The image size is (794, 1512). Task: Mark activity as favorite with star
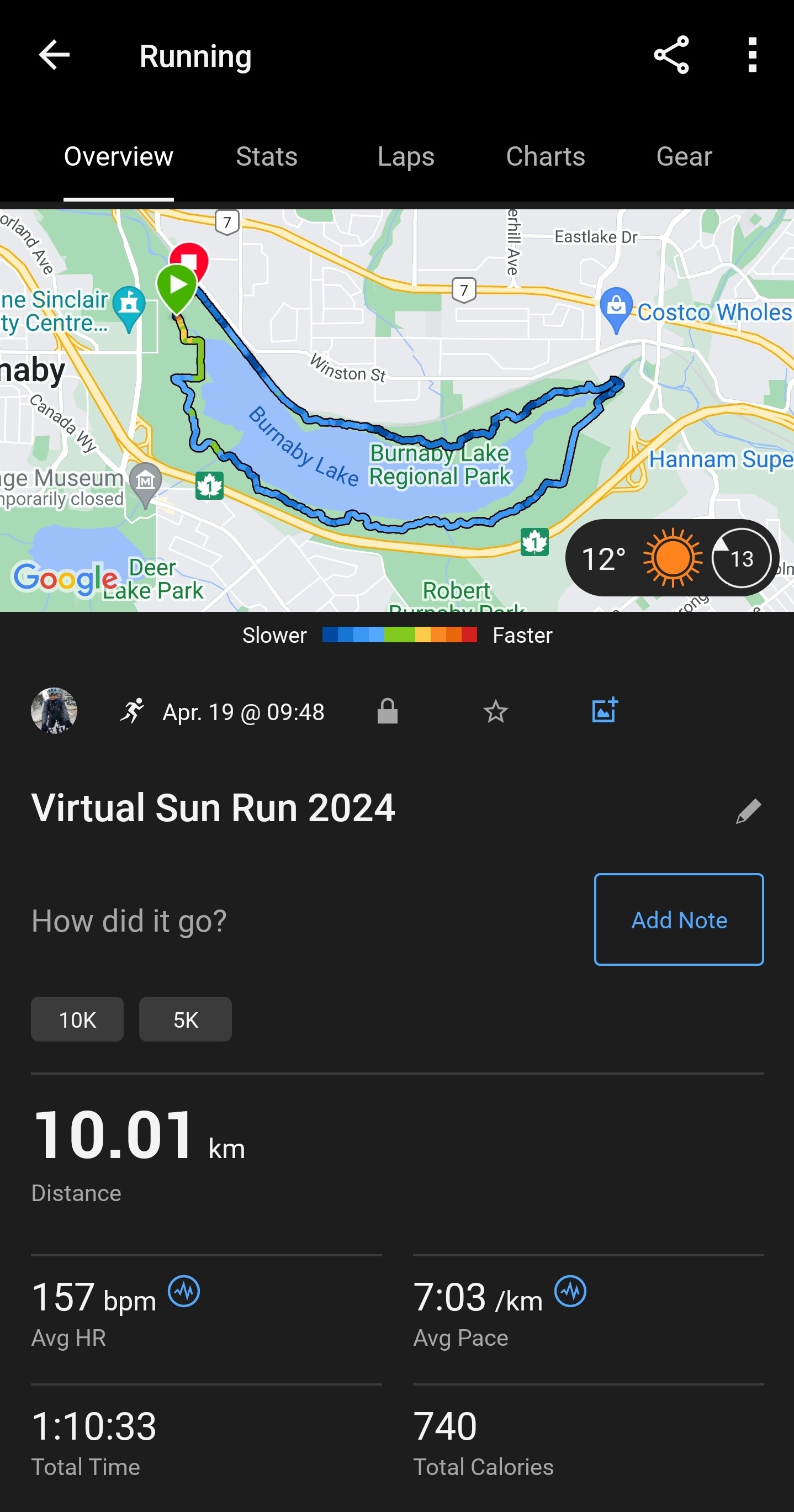pyautogui.click(x=495, y=711)
